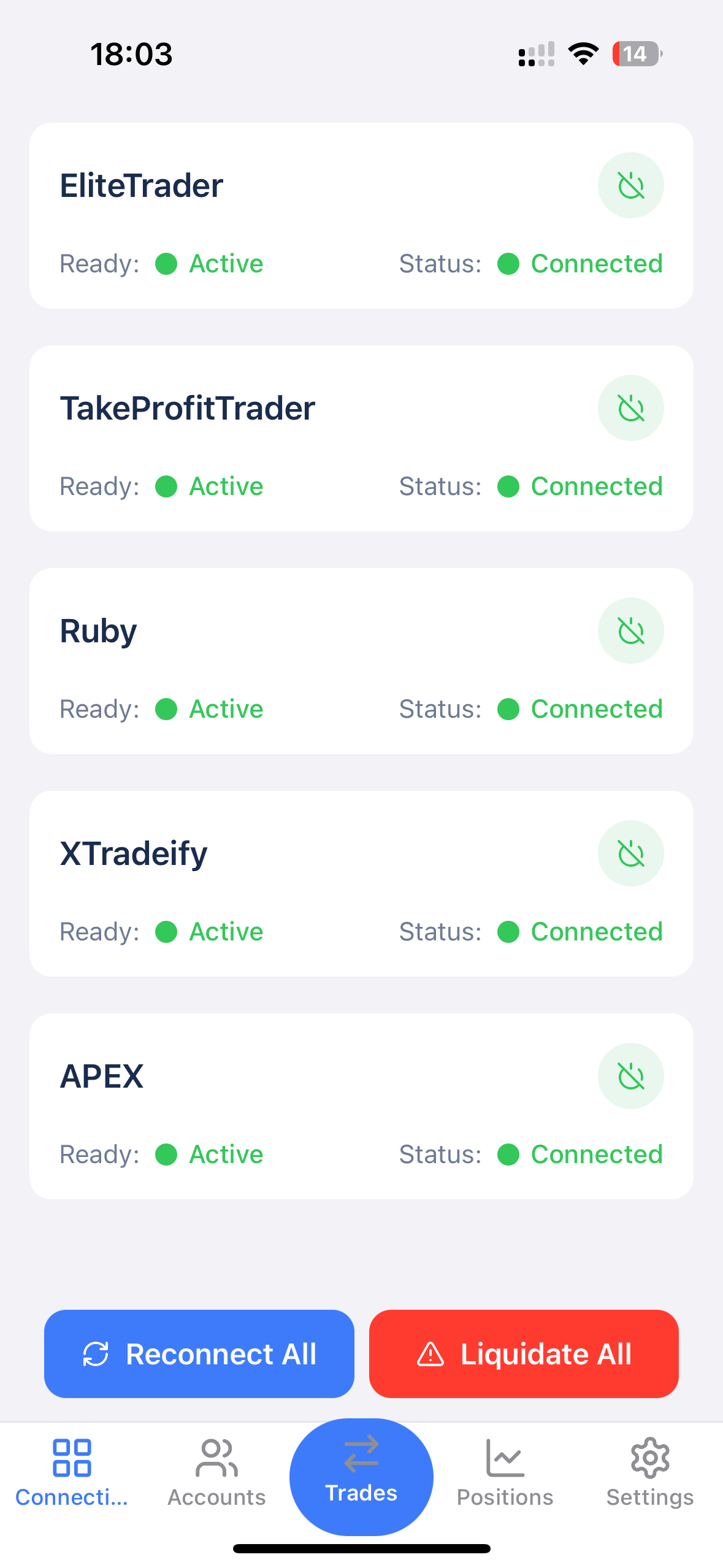
Task: Tap the power icon on the EliteTrader card
Action: [630, 185]
